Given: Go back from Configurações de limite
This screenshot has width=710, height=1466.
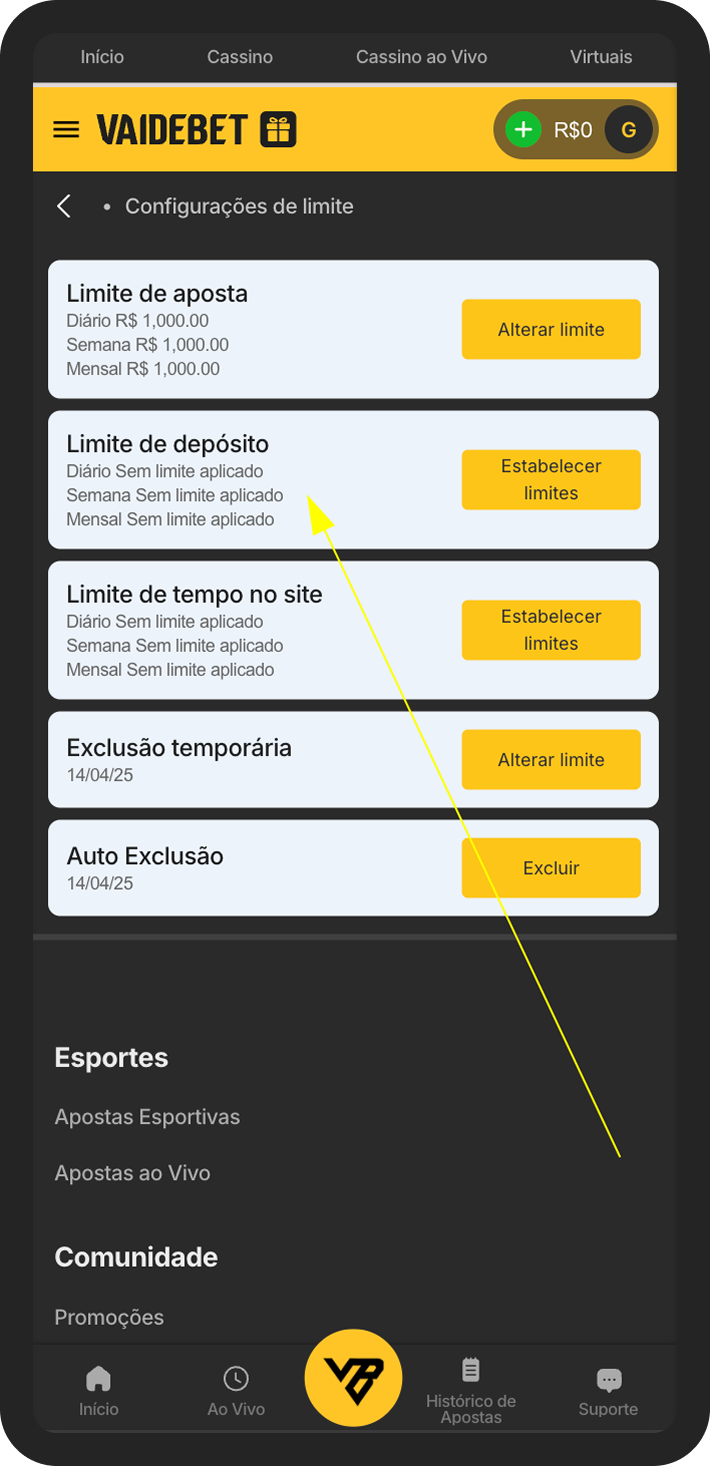Looking at the screenshot, I should click(64, 206).
